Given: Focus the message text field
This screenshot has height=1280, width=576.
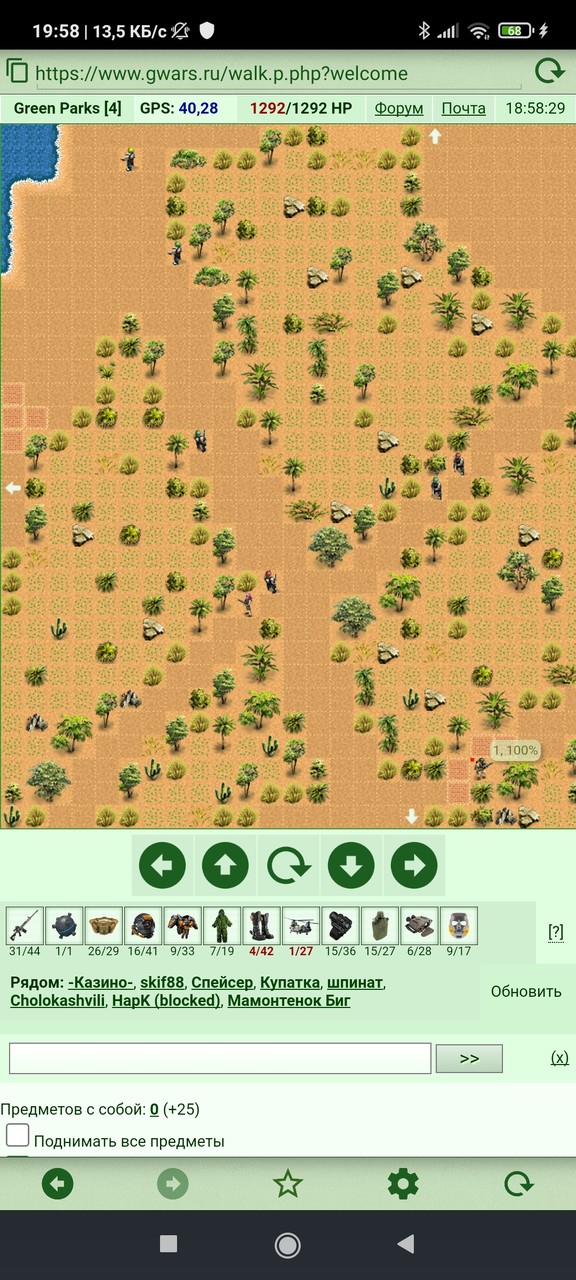Looking at the screenshot, I should coord(220,1058).
